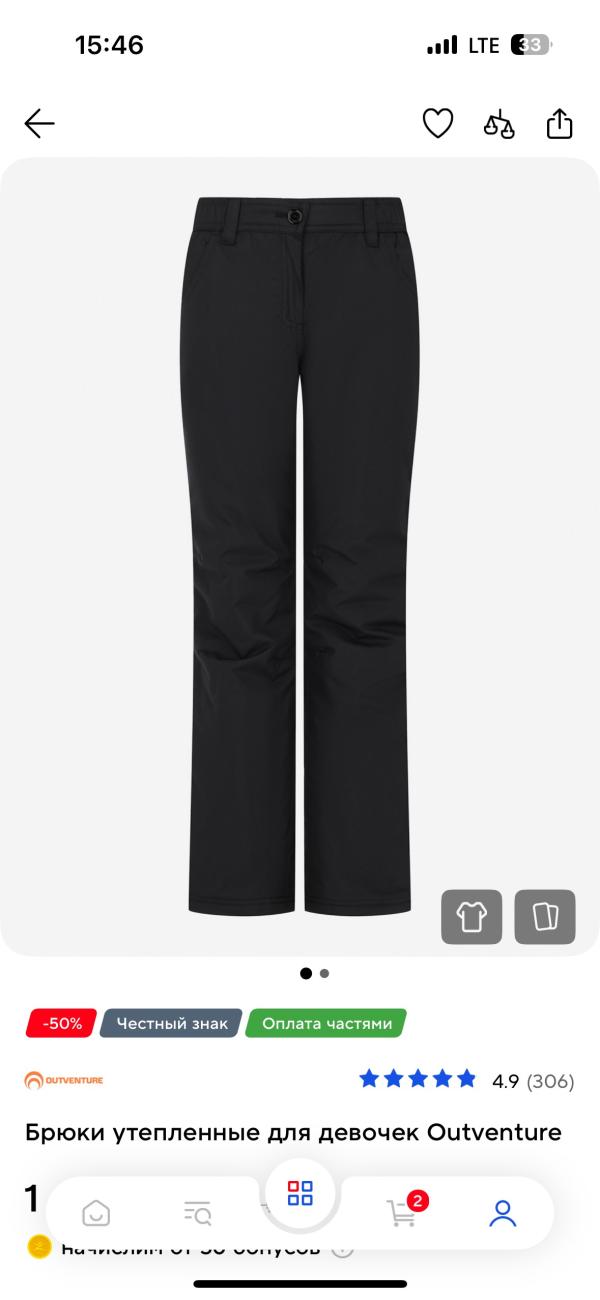
Task: Add this product to comparison
Action: click(x=499, y=124)
